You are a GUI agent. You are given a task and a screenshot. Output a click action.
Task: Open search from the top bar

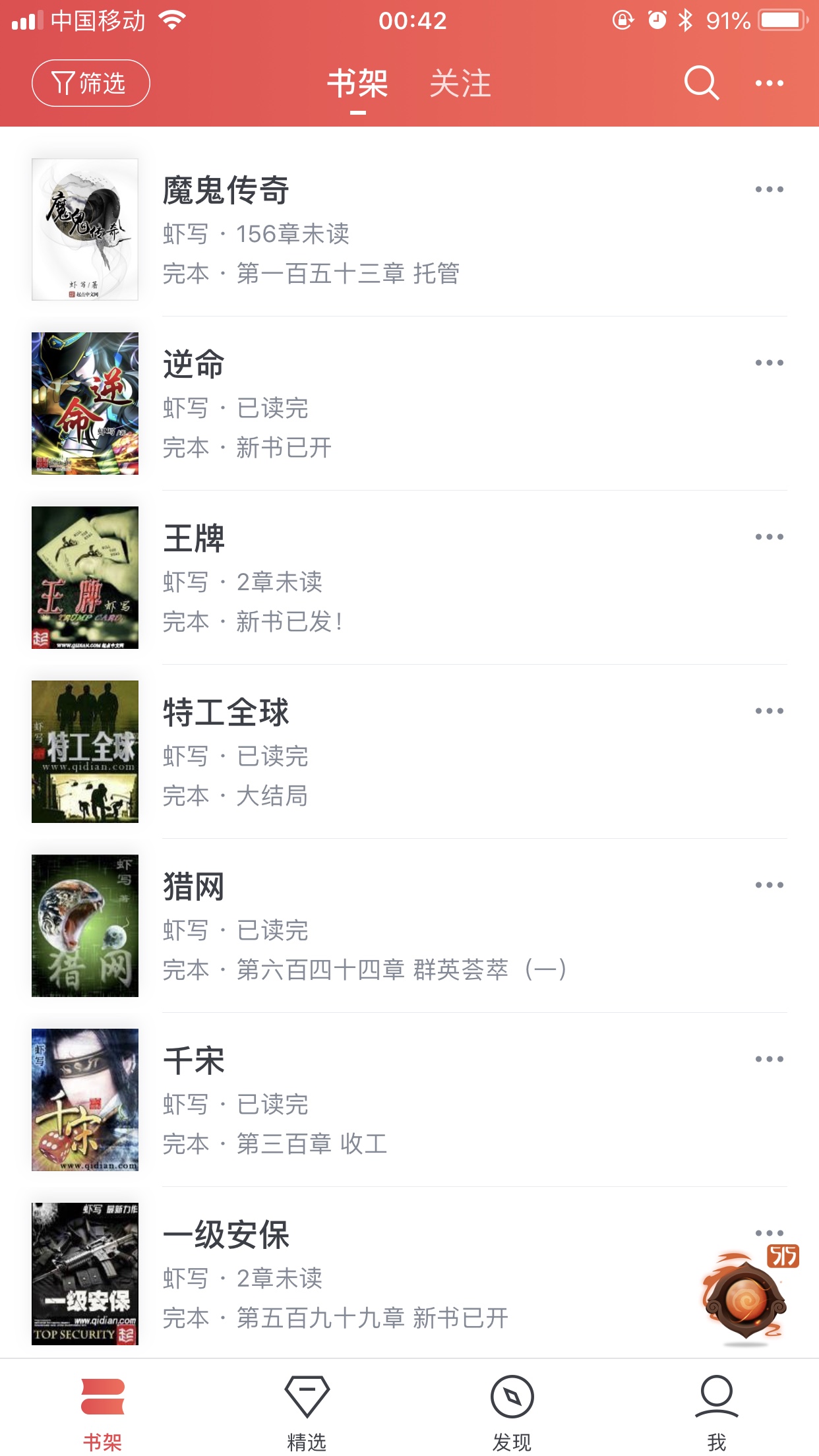[700, 83]
